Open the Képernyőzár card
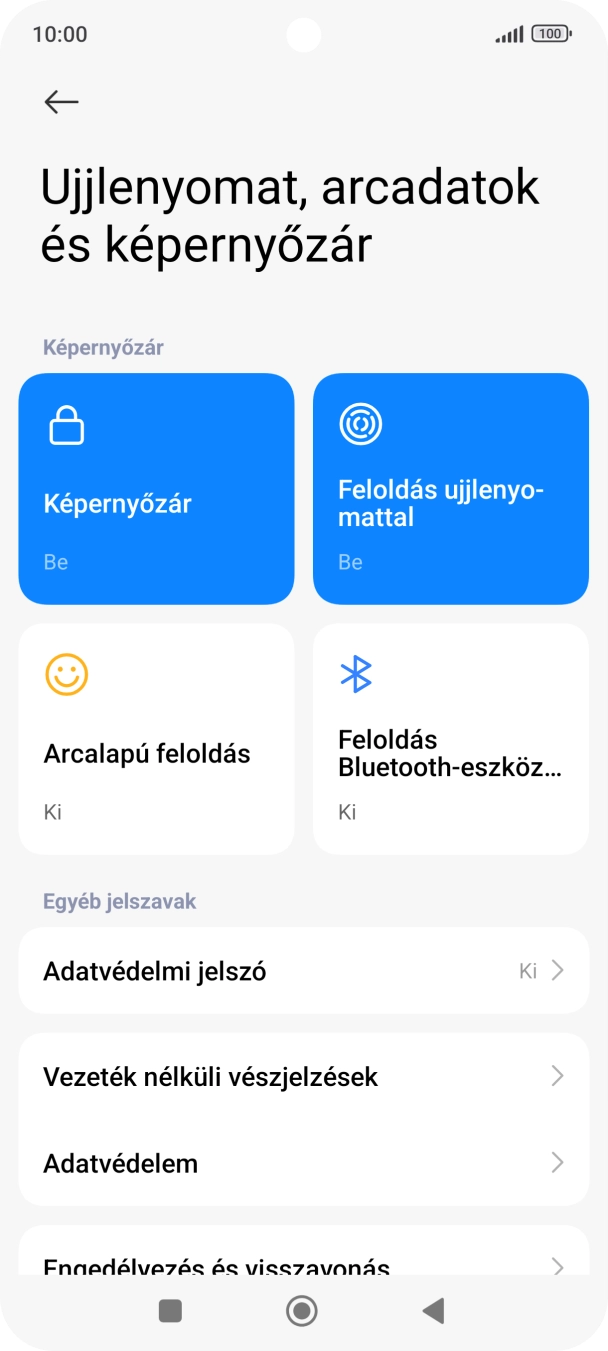 pyautogui.click(x=156, y=489)
